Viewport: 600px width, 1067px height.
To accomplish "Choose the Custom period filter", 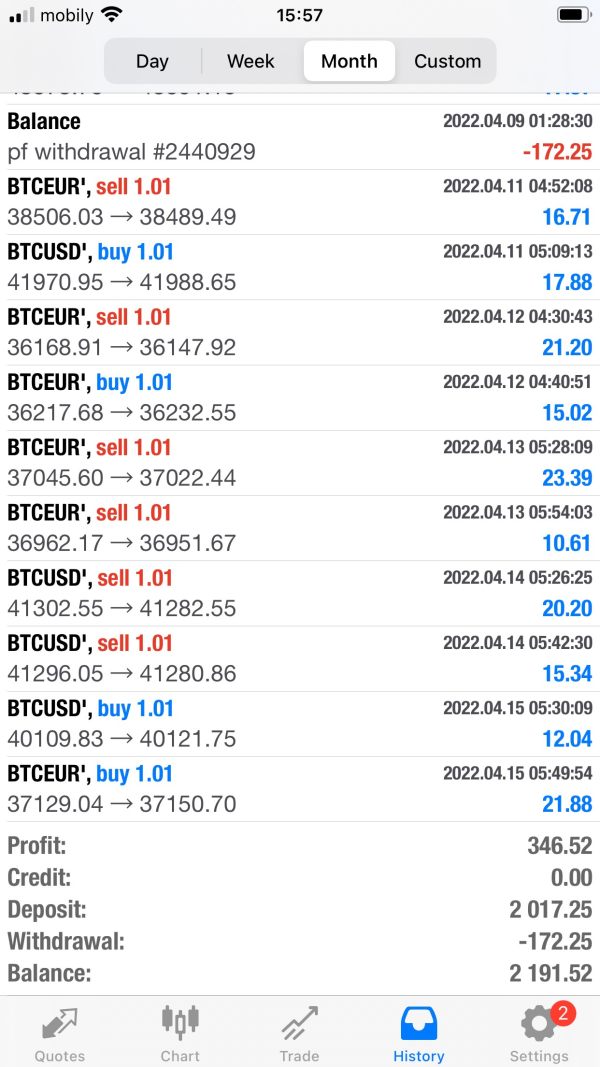I will [447, 61].
